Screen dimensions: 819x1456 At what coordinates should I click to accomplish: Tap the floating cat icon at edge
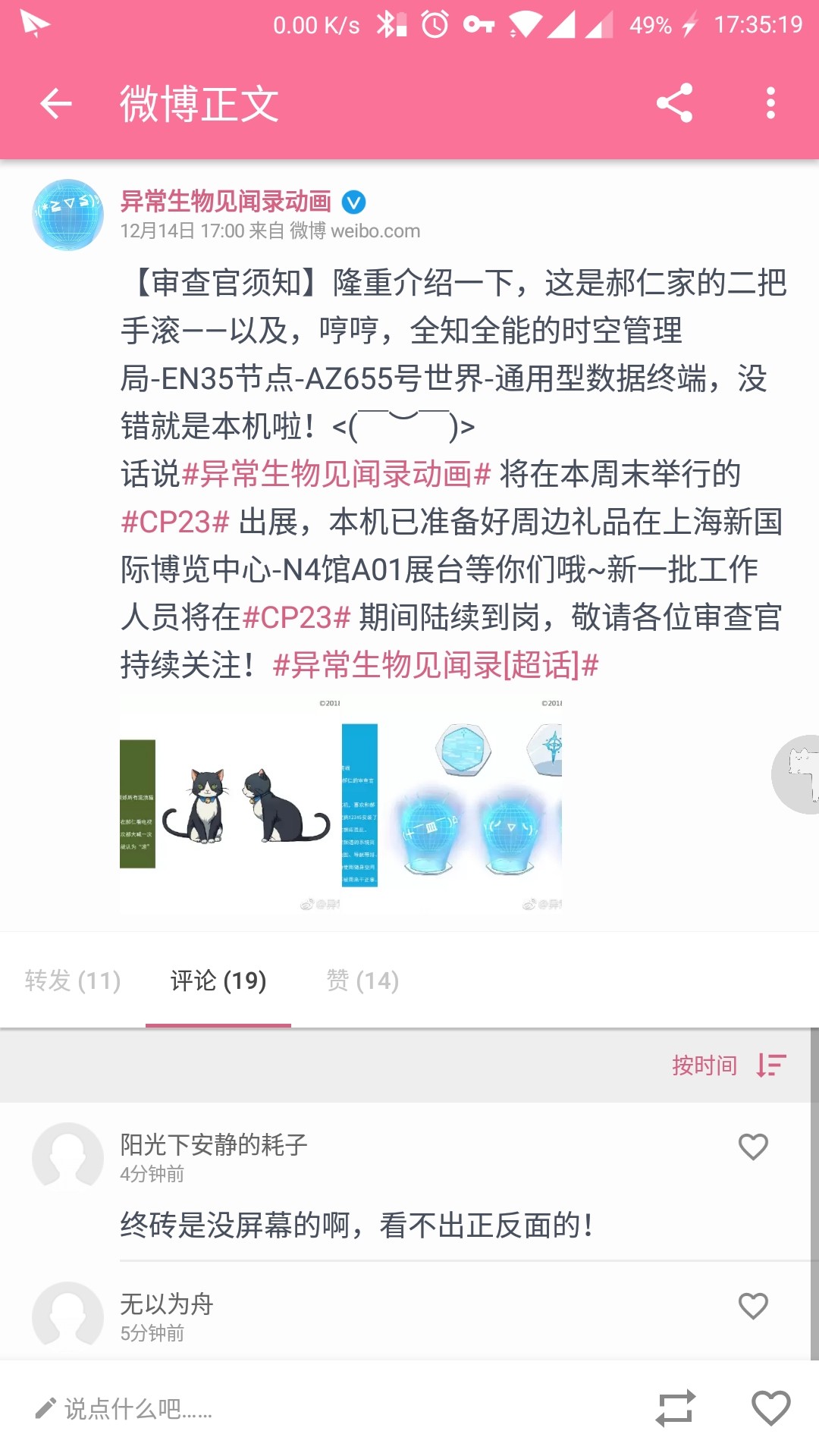tap(798, 774)
